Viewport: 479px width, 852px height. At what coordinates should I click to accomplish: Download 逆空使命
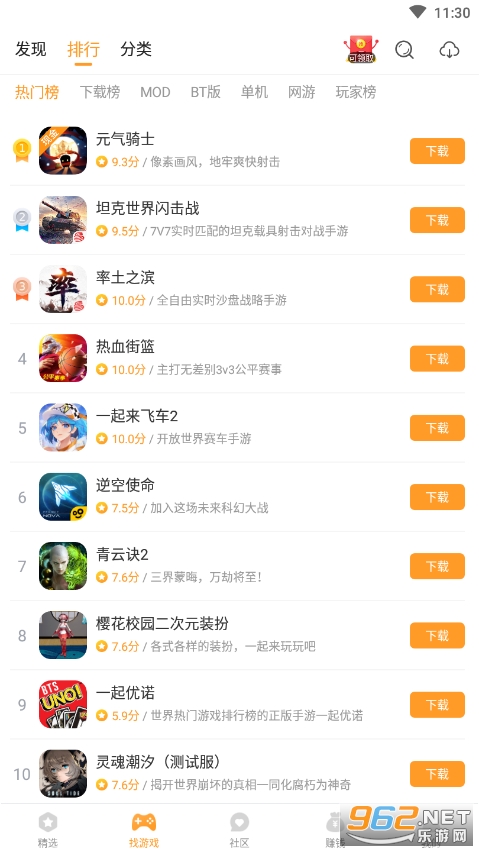tap(437, 497)
